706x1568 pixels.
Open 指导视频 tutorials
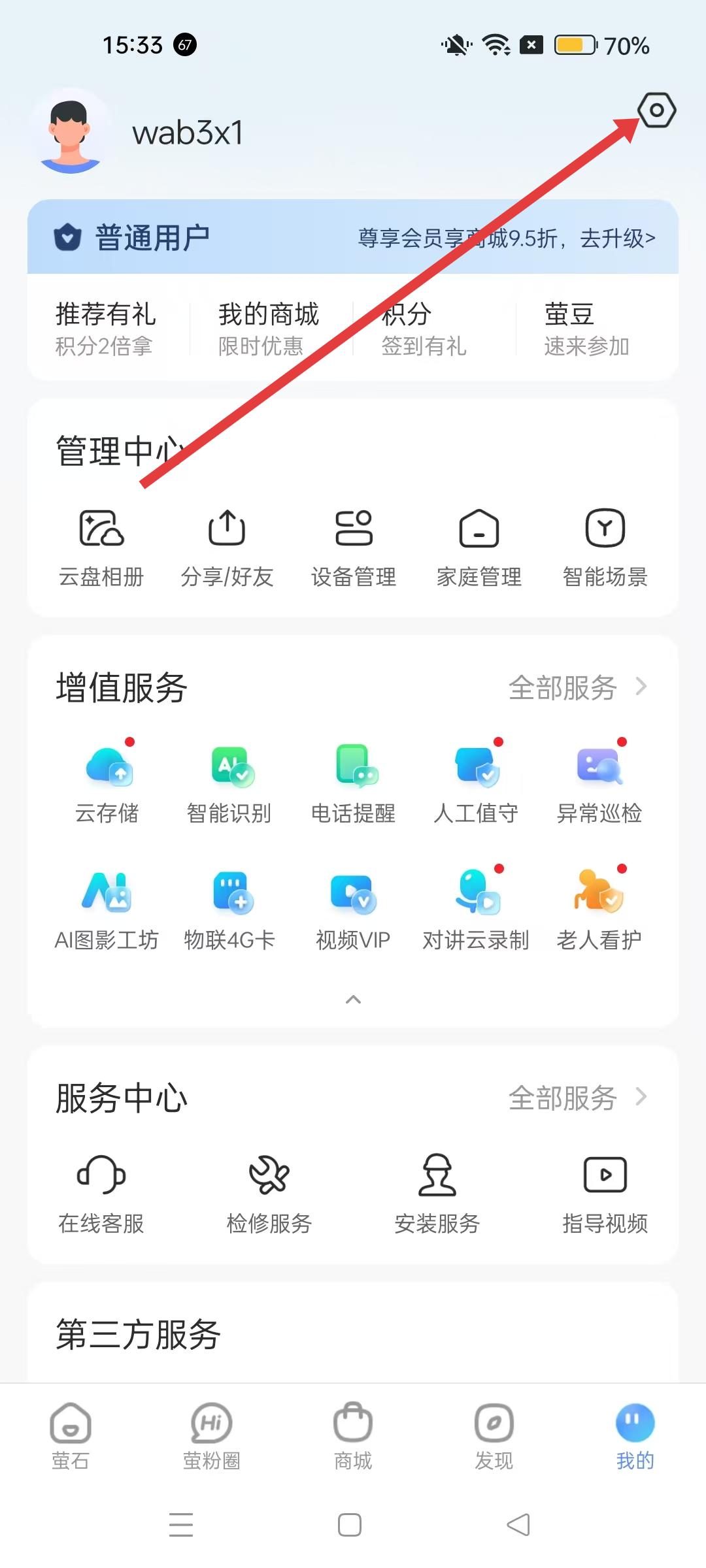pos(605,1193)
